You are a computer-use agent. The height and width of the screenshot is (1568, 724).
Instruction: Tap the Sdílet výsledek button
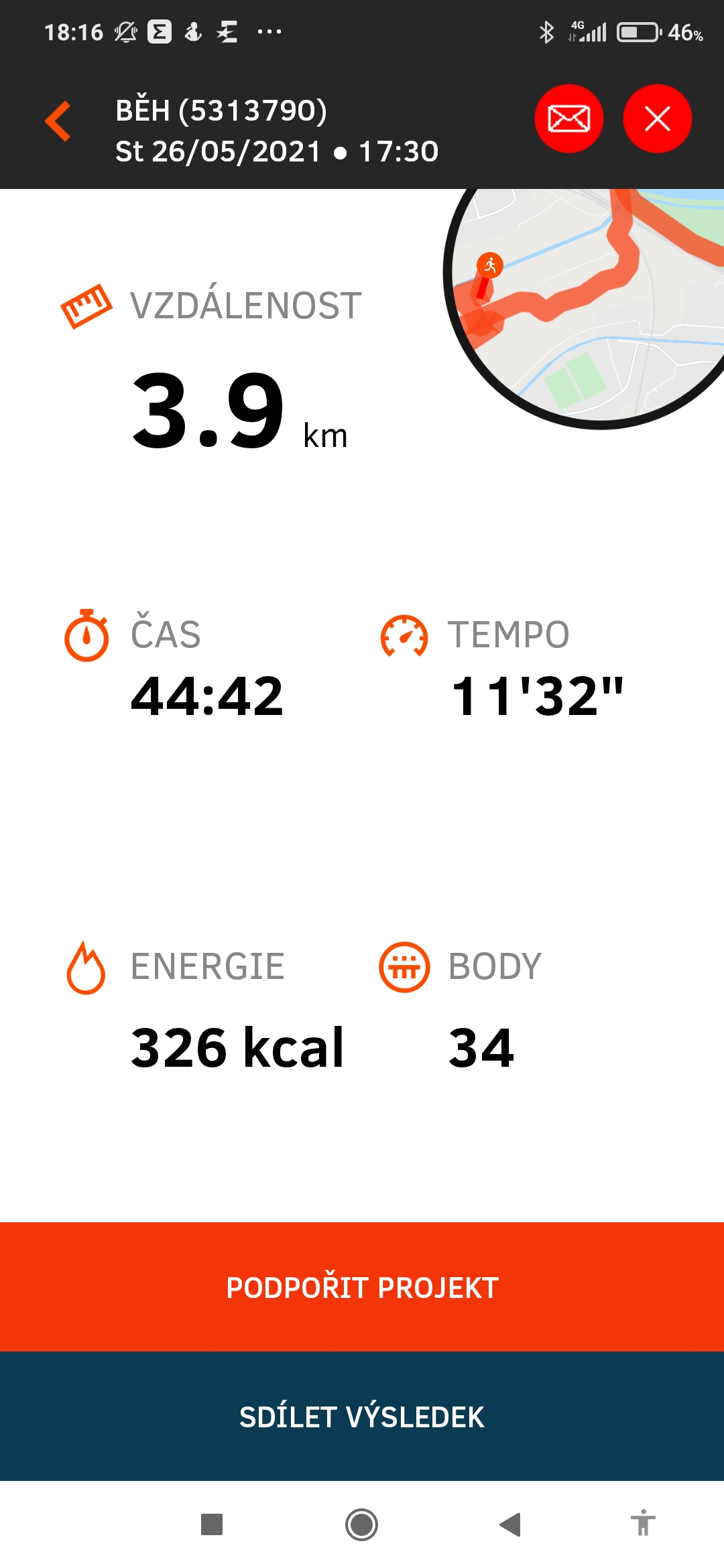[x=362, y=1416]
